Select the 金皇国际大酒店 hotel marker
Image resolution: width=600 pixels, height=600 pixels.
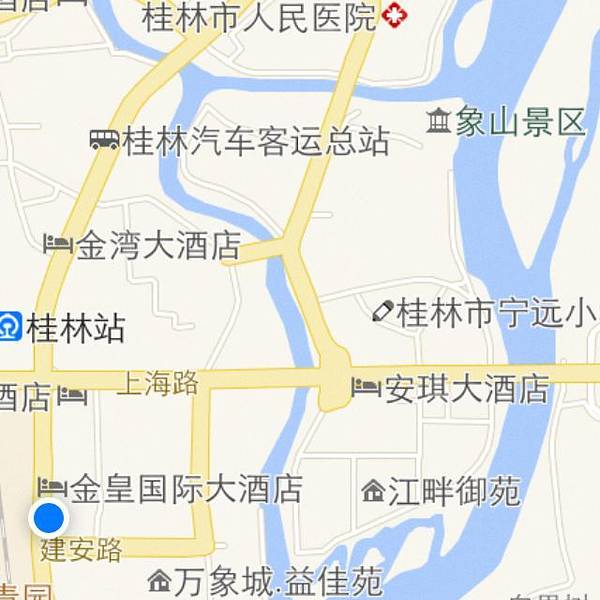click(x=52, y=488)
